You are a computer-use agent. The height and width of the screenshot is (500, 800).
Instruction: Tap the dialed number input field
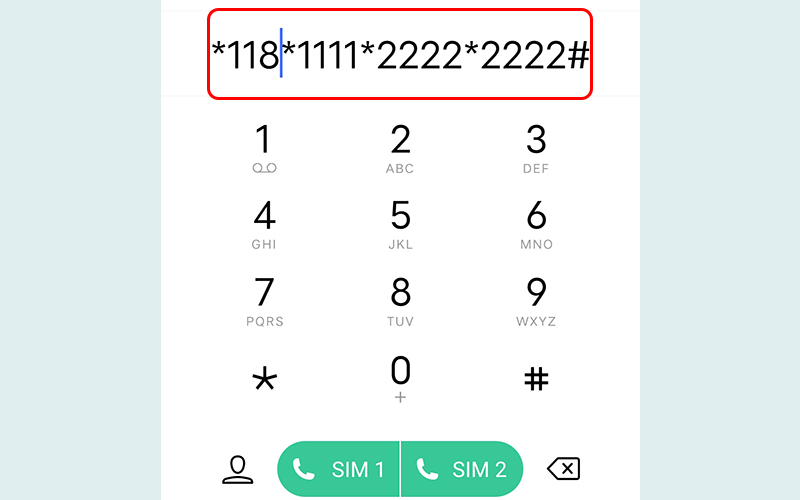pyautogui.click(x=400, y=55)
